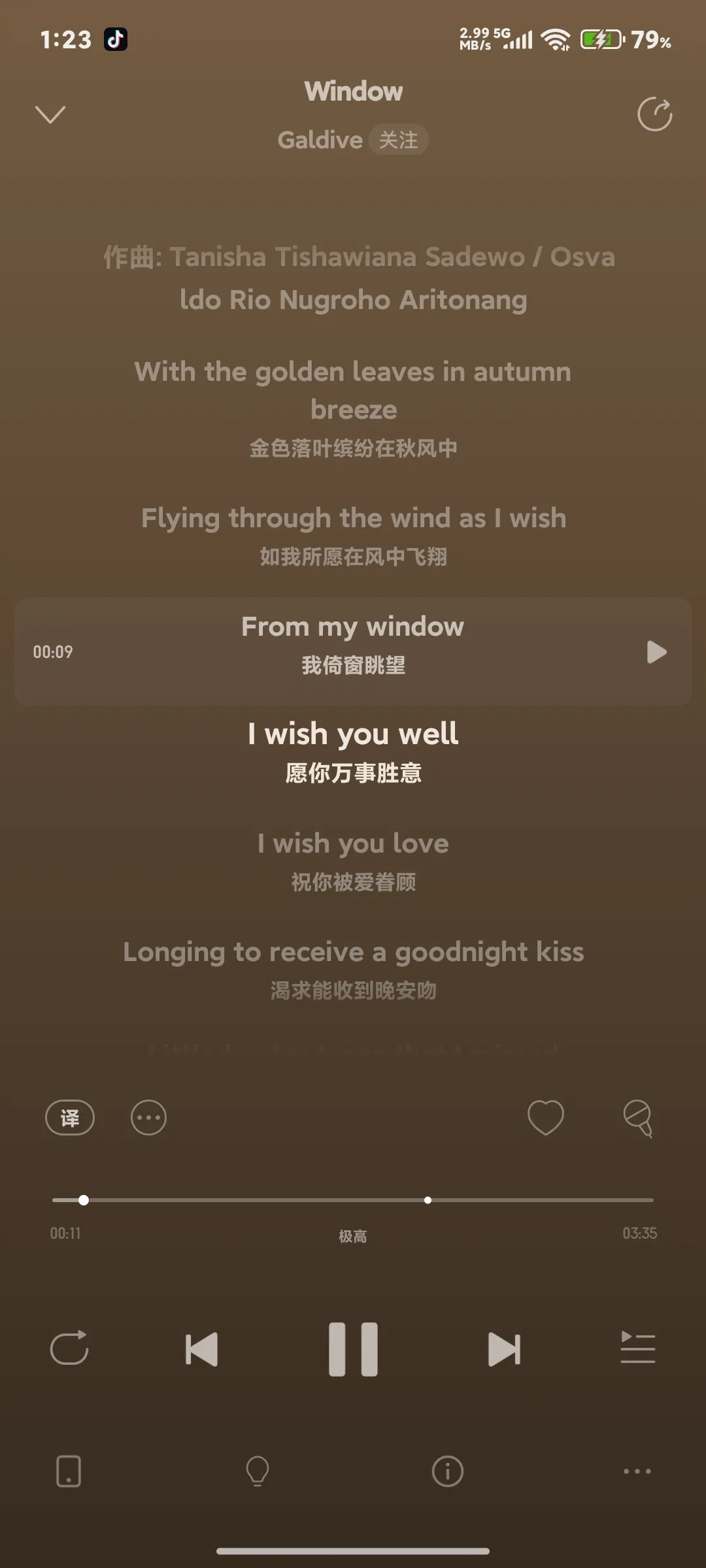Open the play queue list
The width and height of the screenshot is (706, 1568).
(637, 1348)
